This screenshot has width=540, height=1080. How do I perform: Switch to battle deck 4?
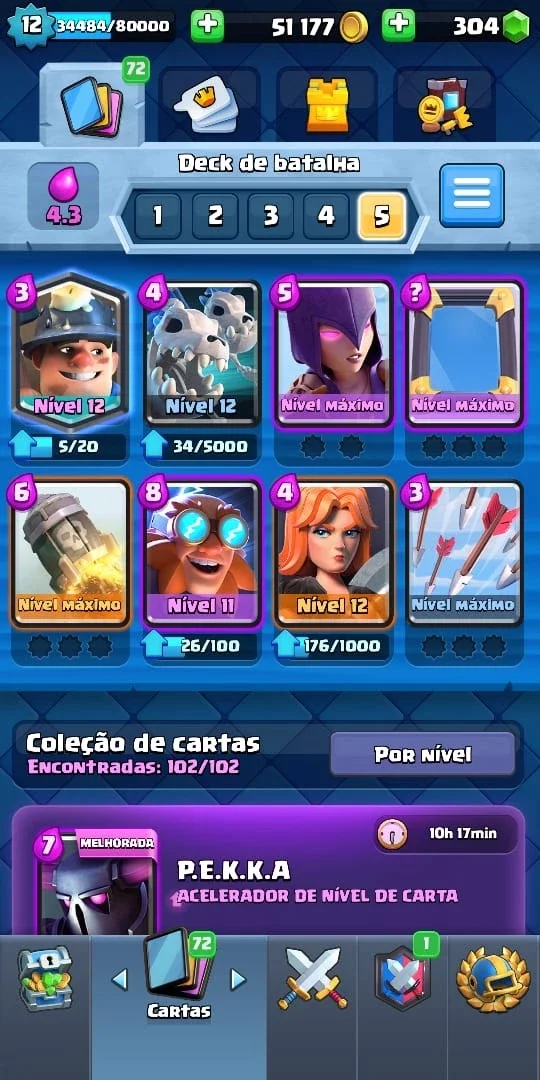click(326, 216)
